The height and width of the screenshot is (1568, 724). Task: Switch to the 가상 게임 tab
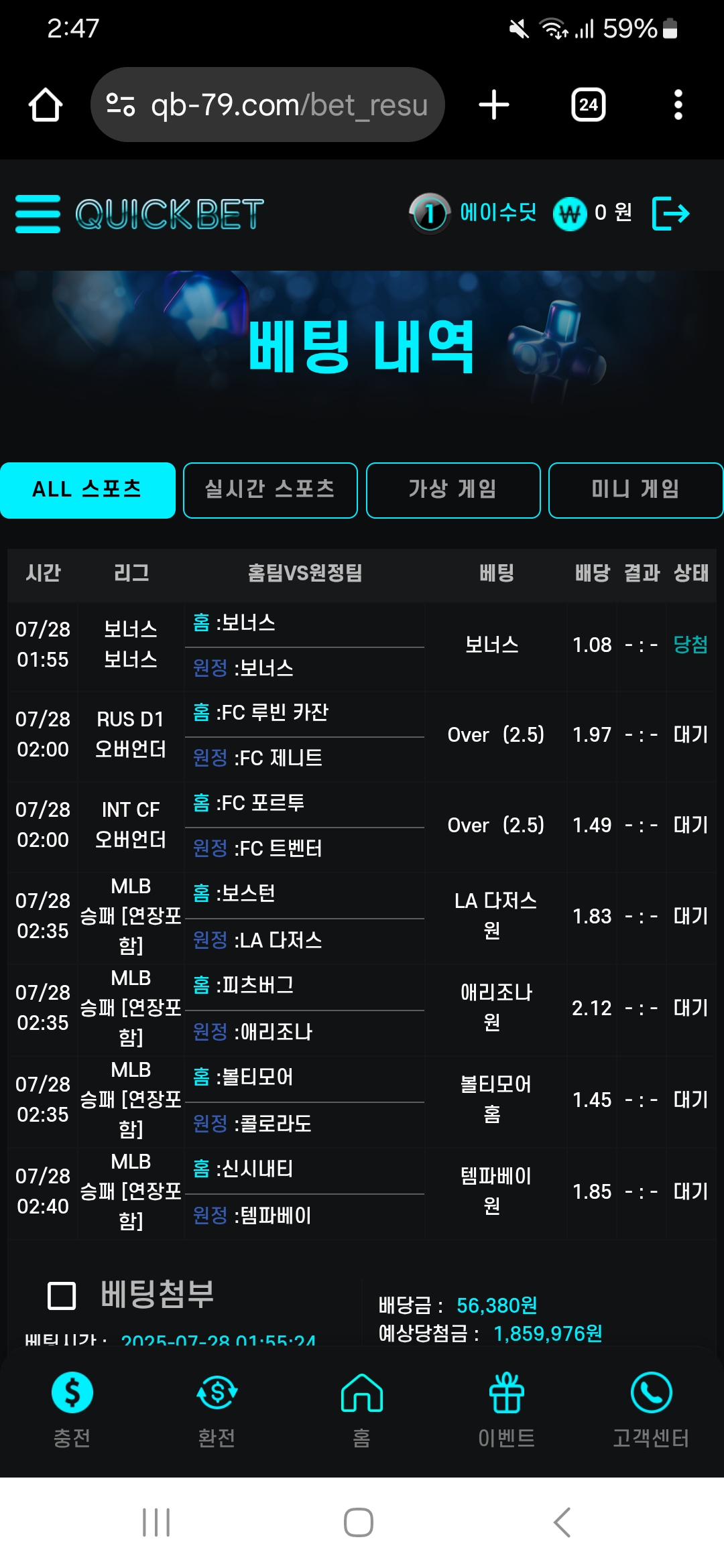pyautogui.click(x=453, y=490)
